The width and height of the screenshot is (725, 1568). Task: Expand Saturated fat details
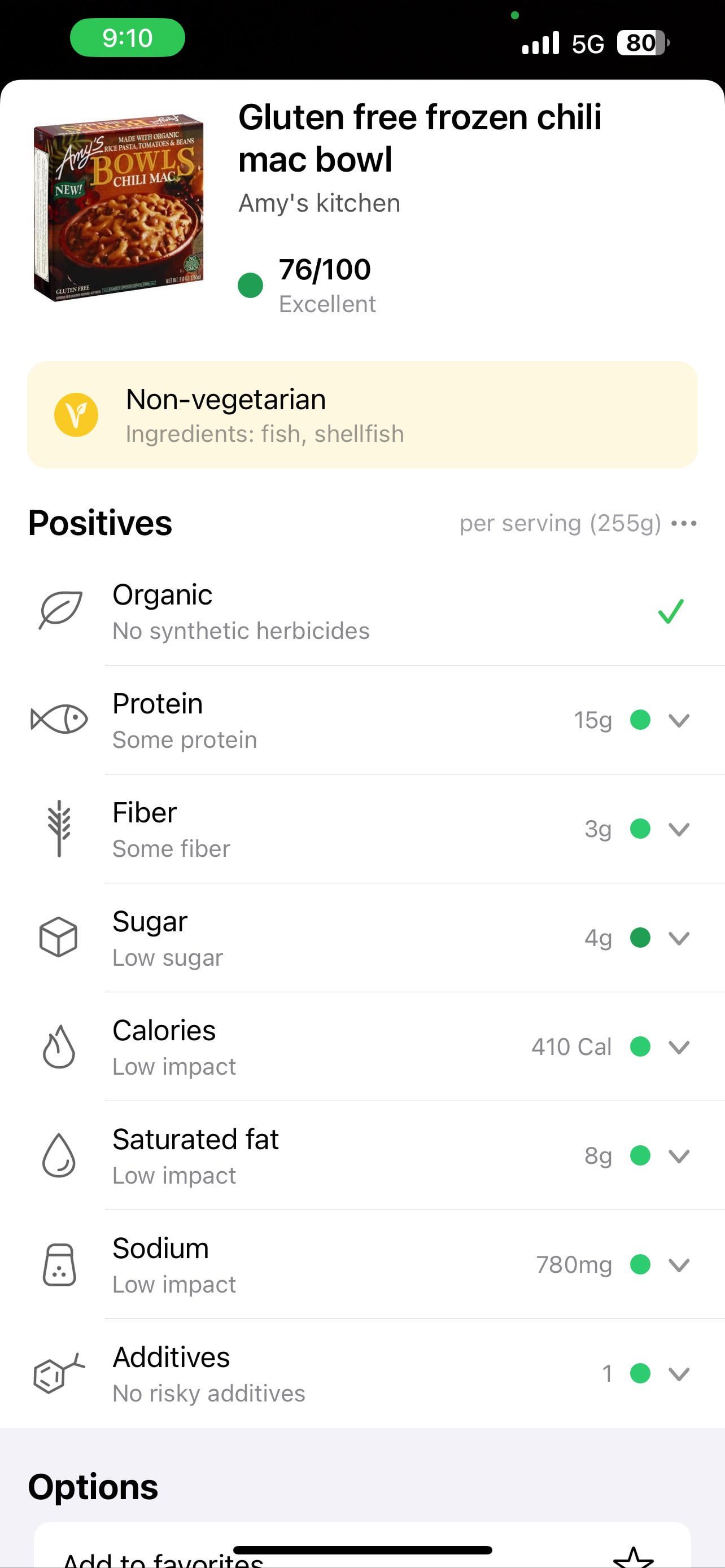(x=678, y=1155)
